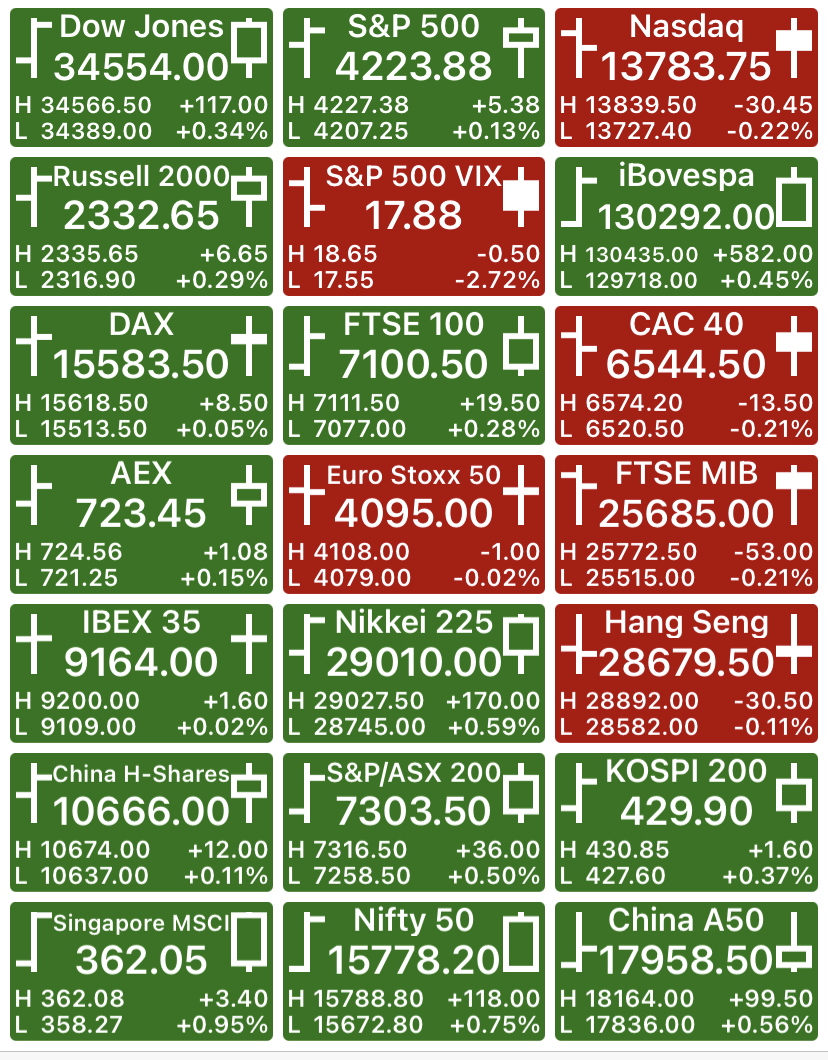View the Nikkei 225 tile
Image resolution: width=828 pixels, height=1060 pixels.
point(414,673)
